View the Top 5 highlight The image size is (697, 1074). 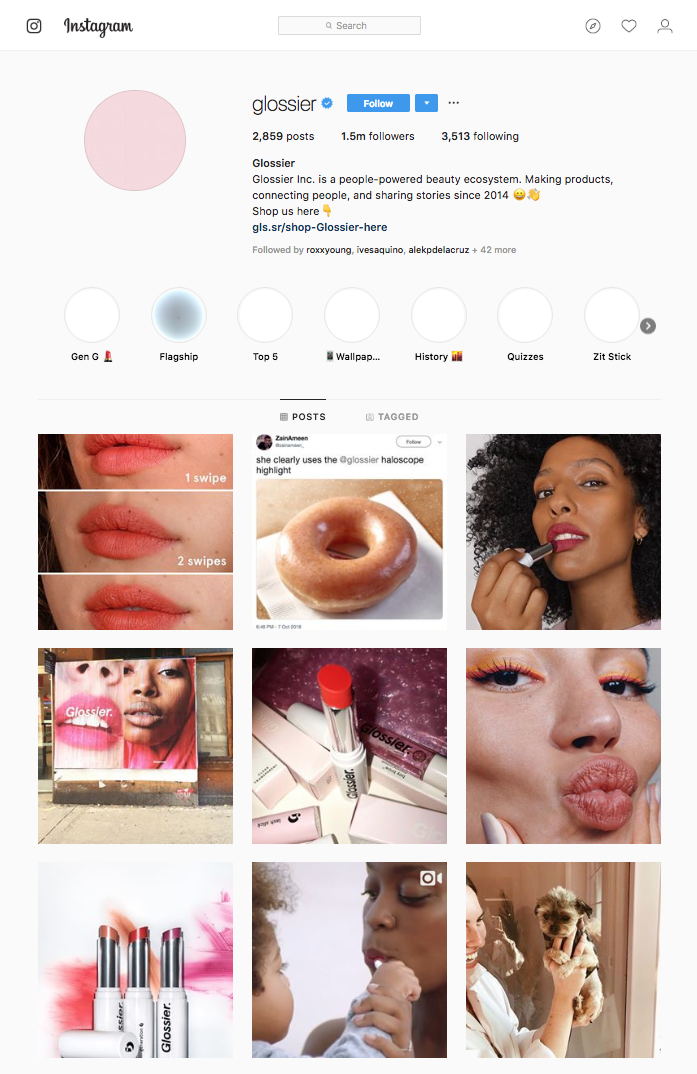(x=265, y=316)
